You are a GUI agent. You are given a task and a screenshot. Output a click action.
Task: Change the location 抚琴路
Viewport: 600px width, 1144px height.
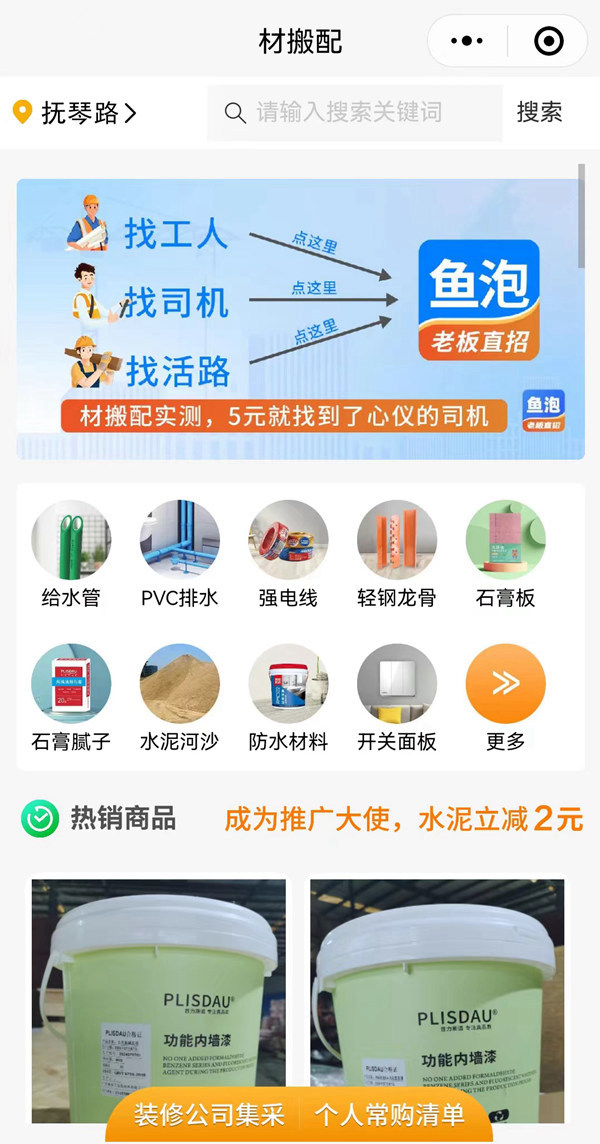pos(75,113)
